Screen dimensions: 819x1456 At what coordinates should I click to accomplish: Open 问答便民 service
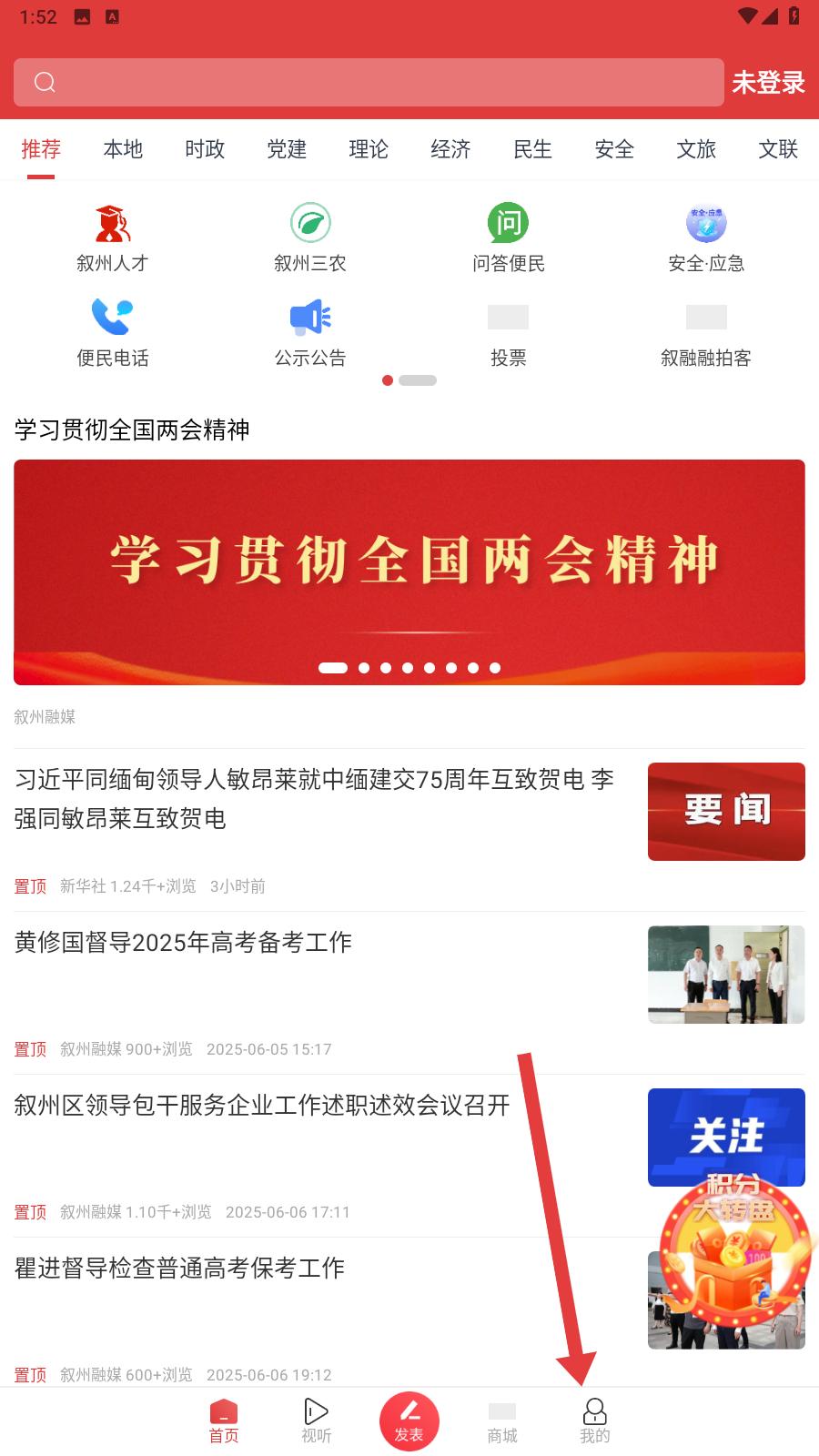tap(508, 238)
